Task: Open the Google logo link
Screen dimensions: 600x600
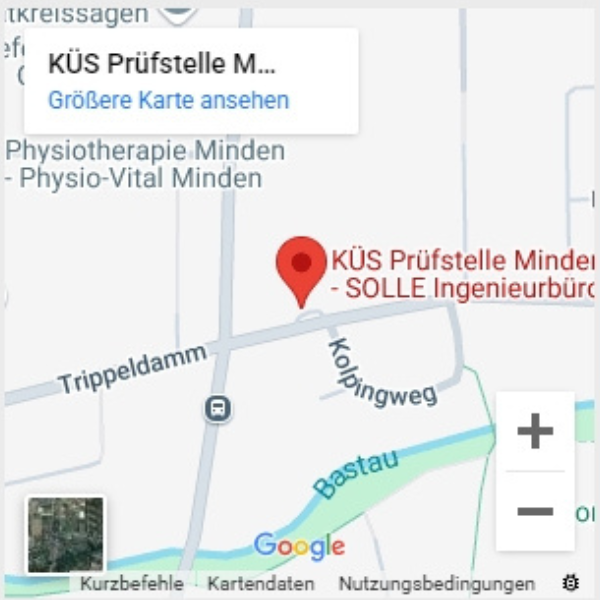Action: [299, 546]
